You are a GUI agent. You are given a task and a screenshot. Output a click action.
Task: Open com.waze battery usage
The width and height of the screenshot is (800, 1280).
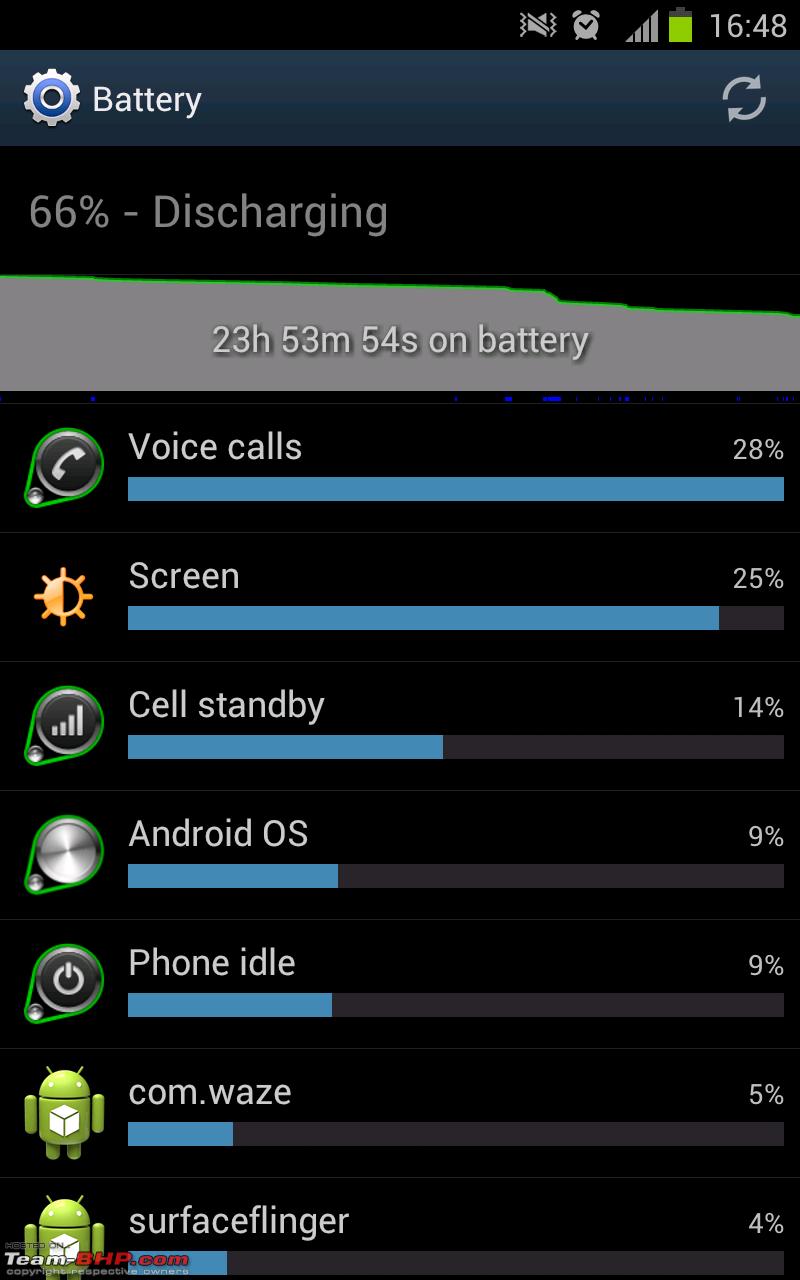(400, 1113)
